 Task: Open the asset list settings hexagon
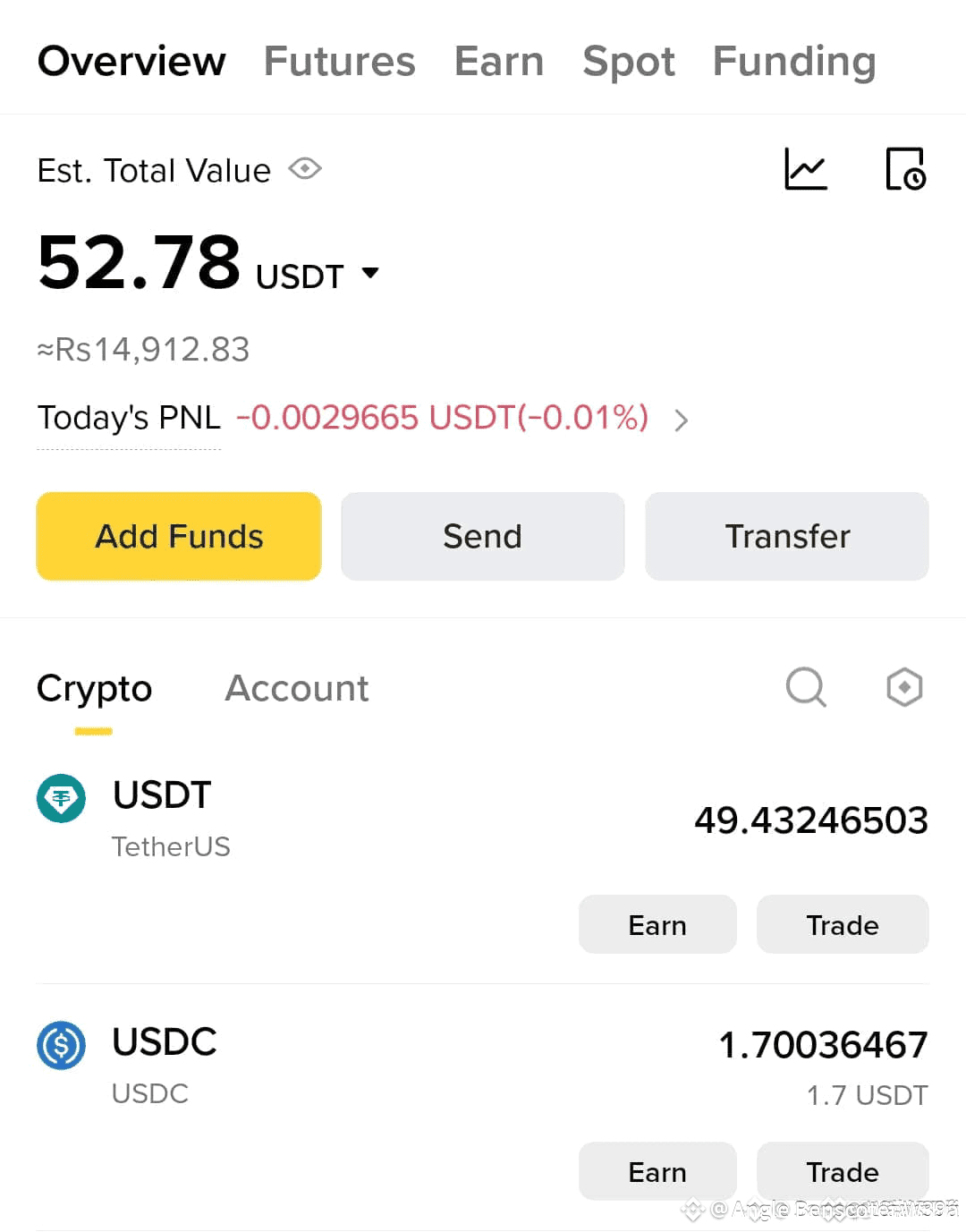tap(904, 687)
